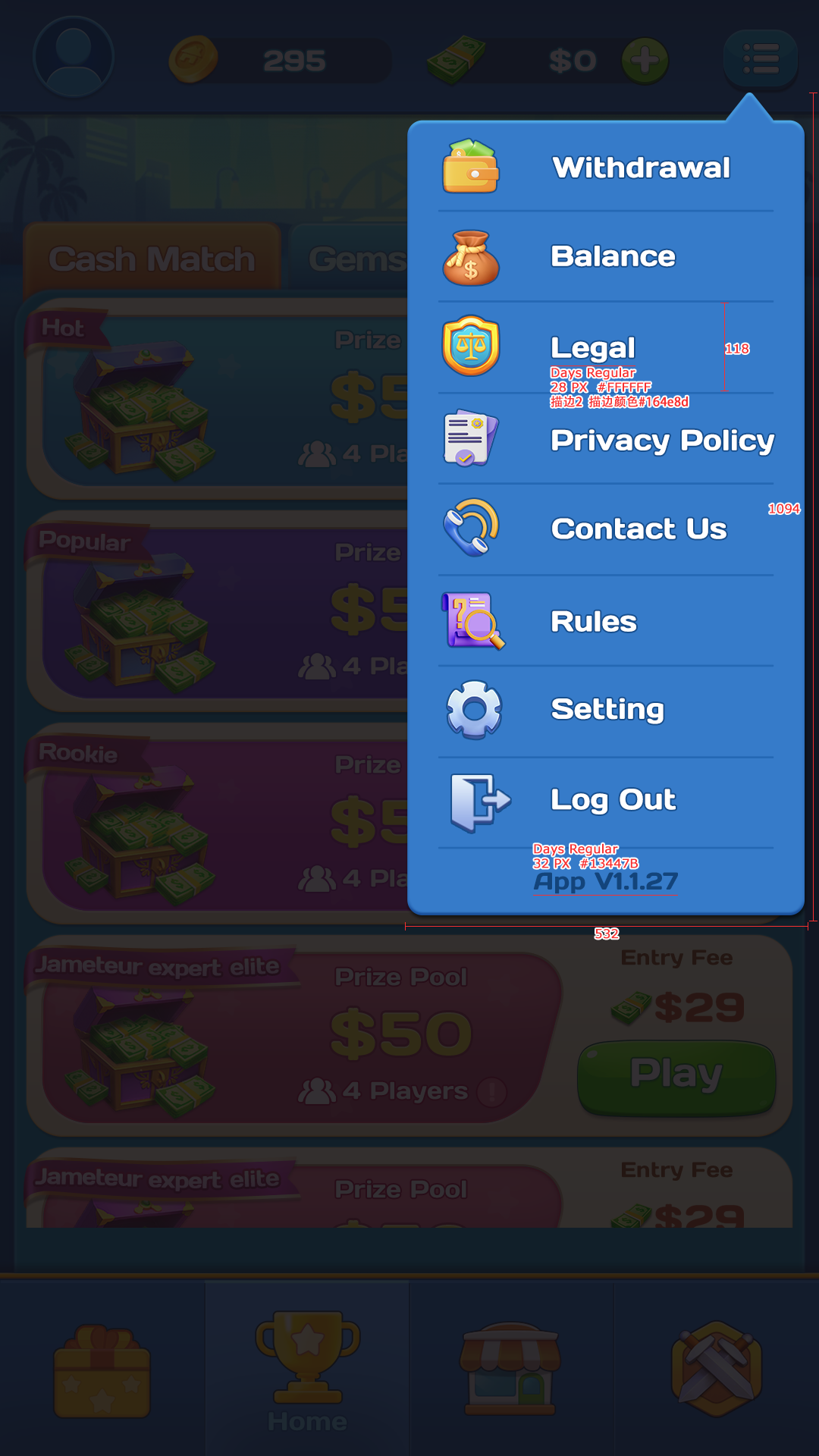Select the Balance menu item
Screen dimensions: 819x1456
(x=605, y=256)
